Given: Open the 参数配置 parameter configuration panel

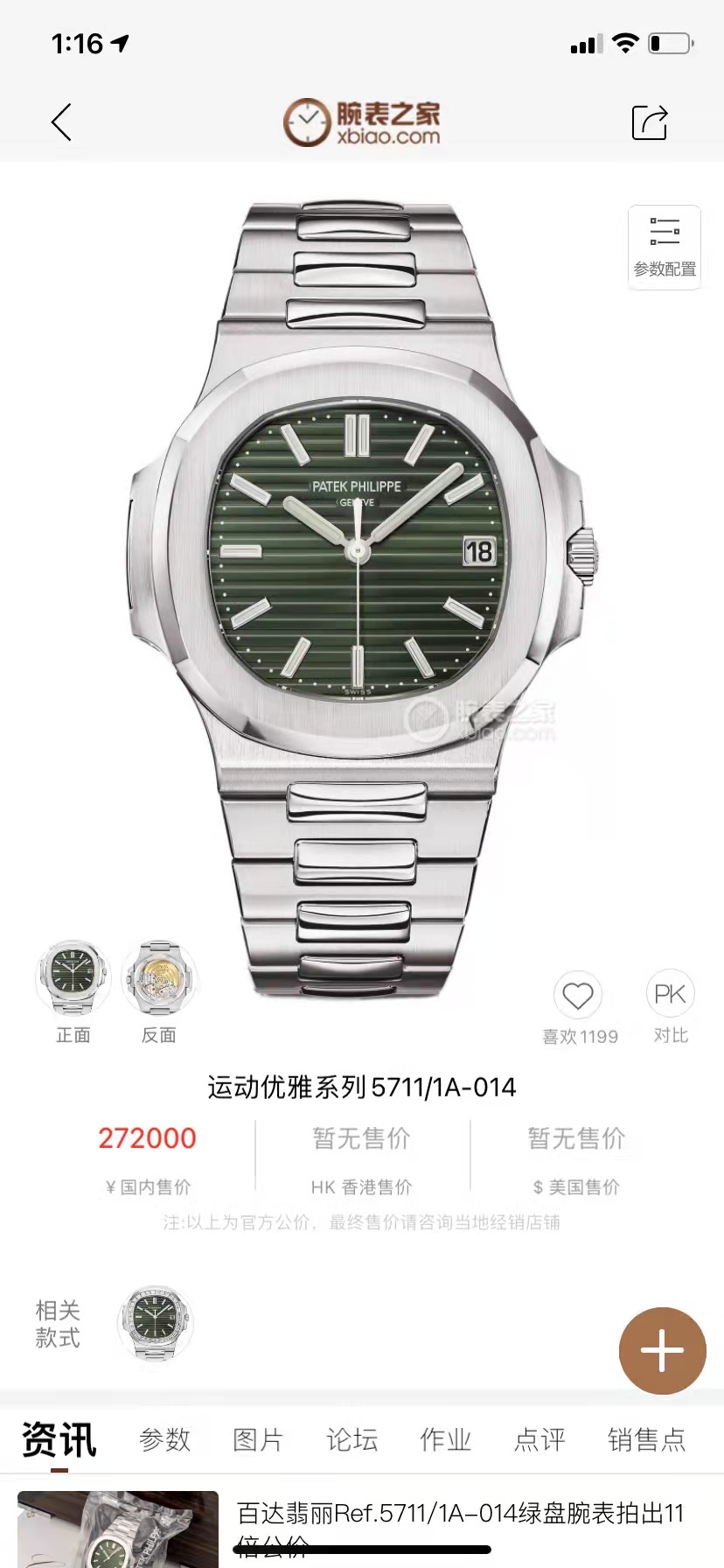Looking at the screenshot, I should click(x=665, y=248).
